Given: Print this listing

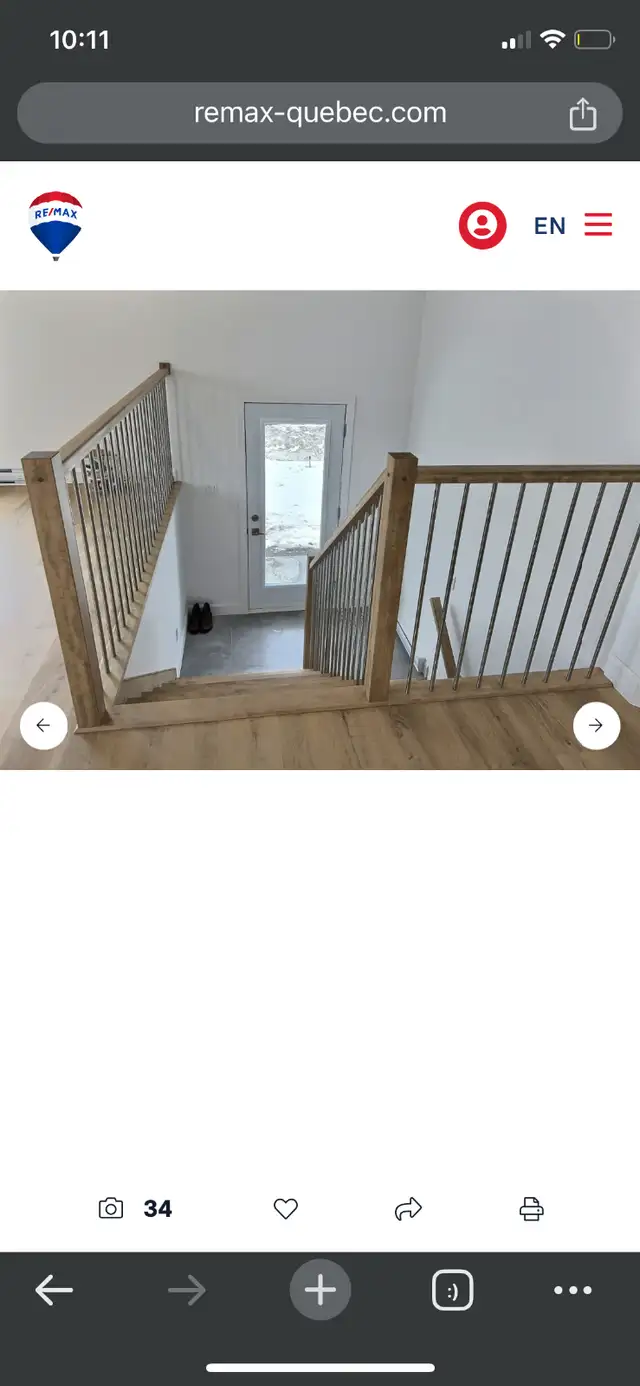Looking at the screenshot, I should click(531, 1209).
